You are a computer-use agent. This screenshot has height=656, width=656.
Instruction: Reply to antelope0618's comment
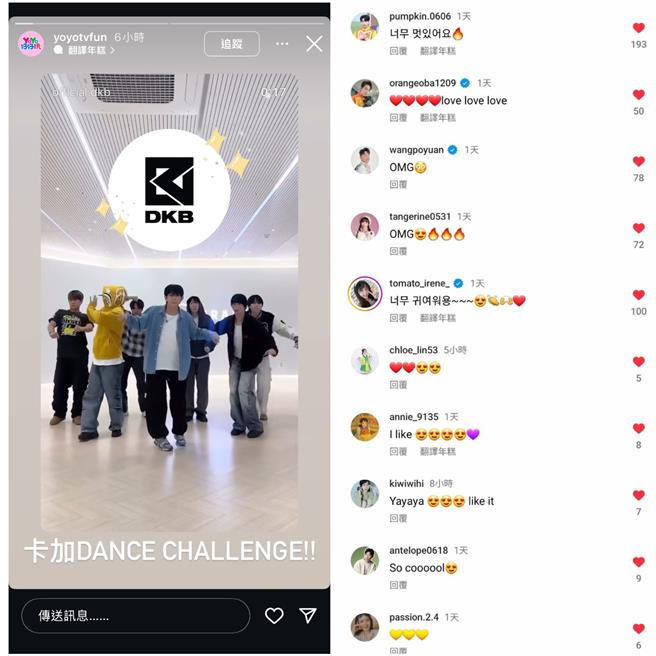398,585
